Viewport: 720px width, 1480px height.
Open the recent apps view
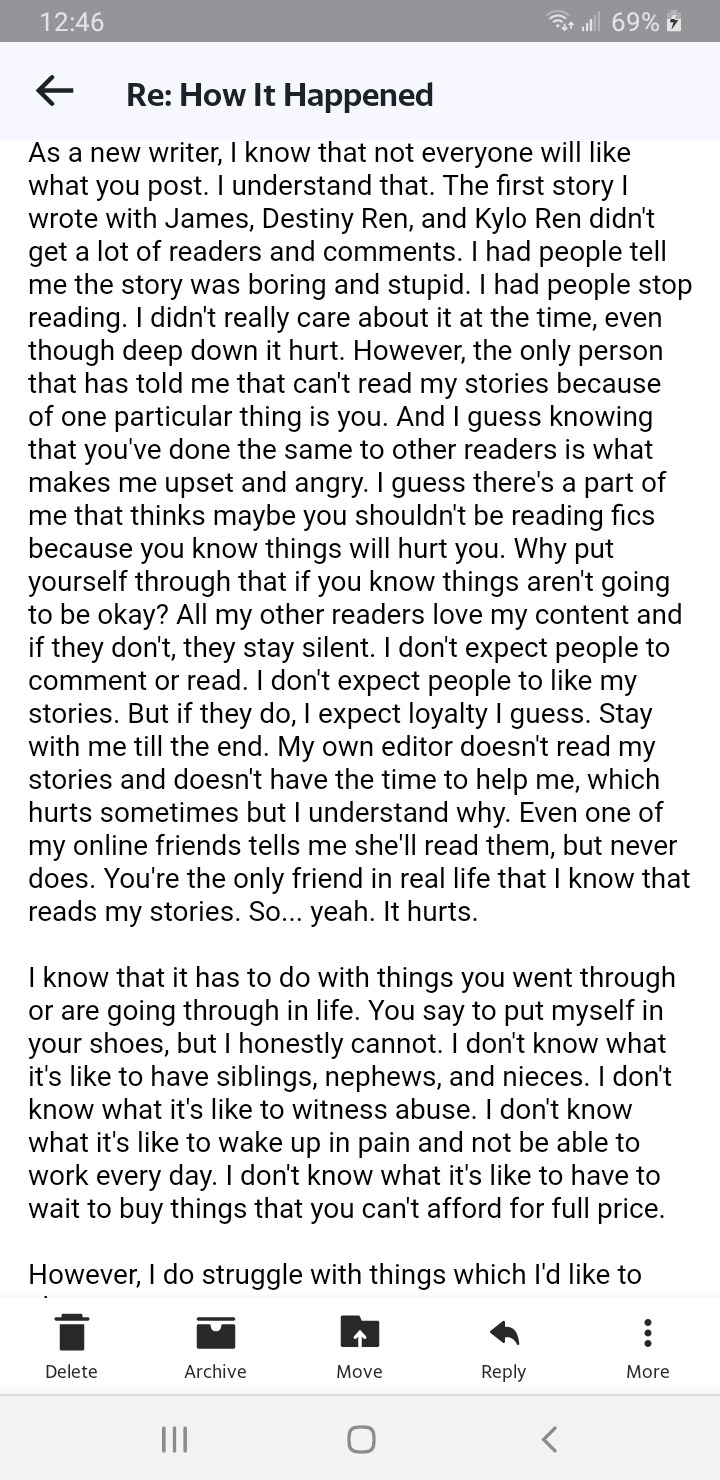(174, 1438)
